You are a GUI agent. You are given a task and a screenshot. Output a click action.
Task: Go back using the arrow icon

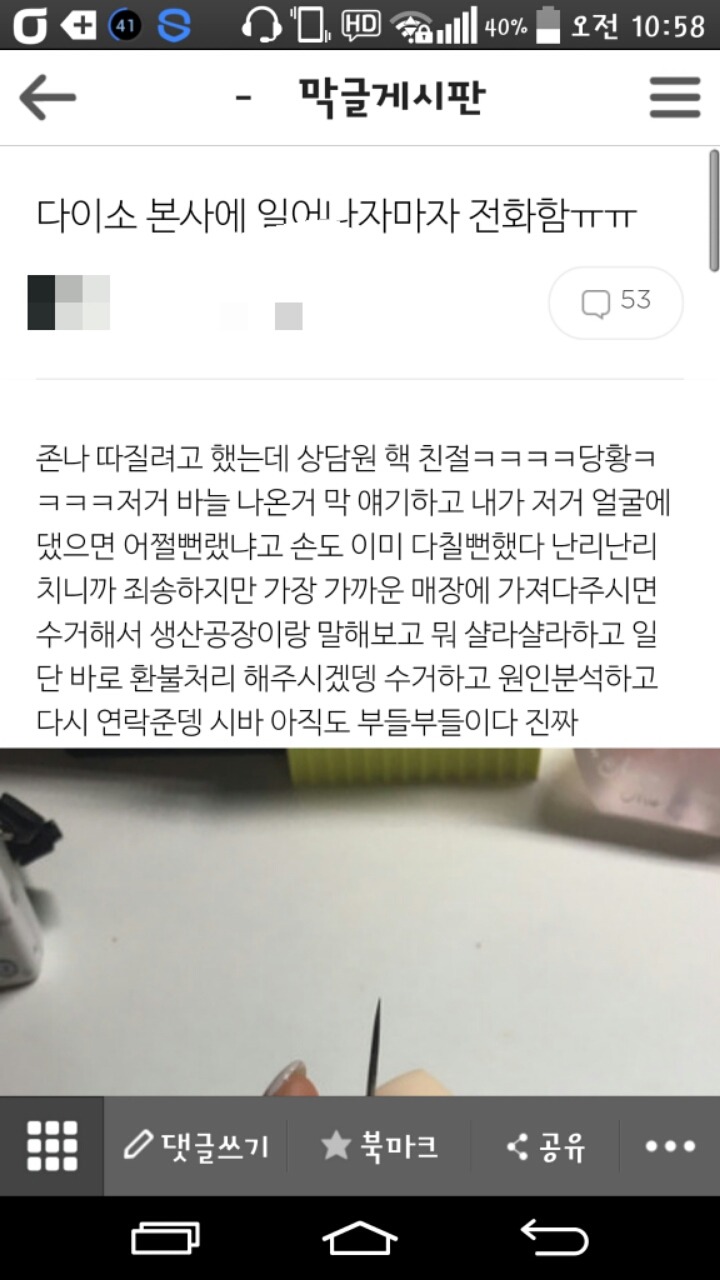[47, 98]
